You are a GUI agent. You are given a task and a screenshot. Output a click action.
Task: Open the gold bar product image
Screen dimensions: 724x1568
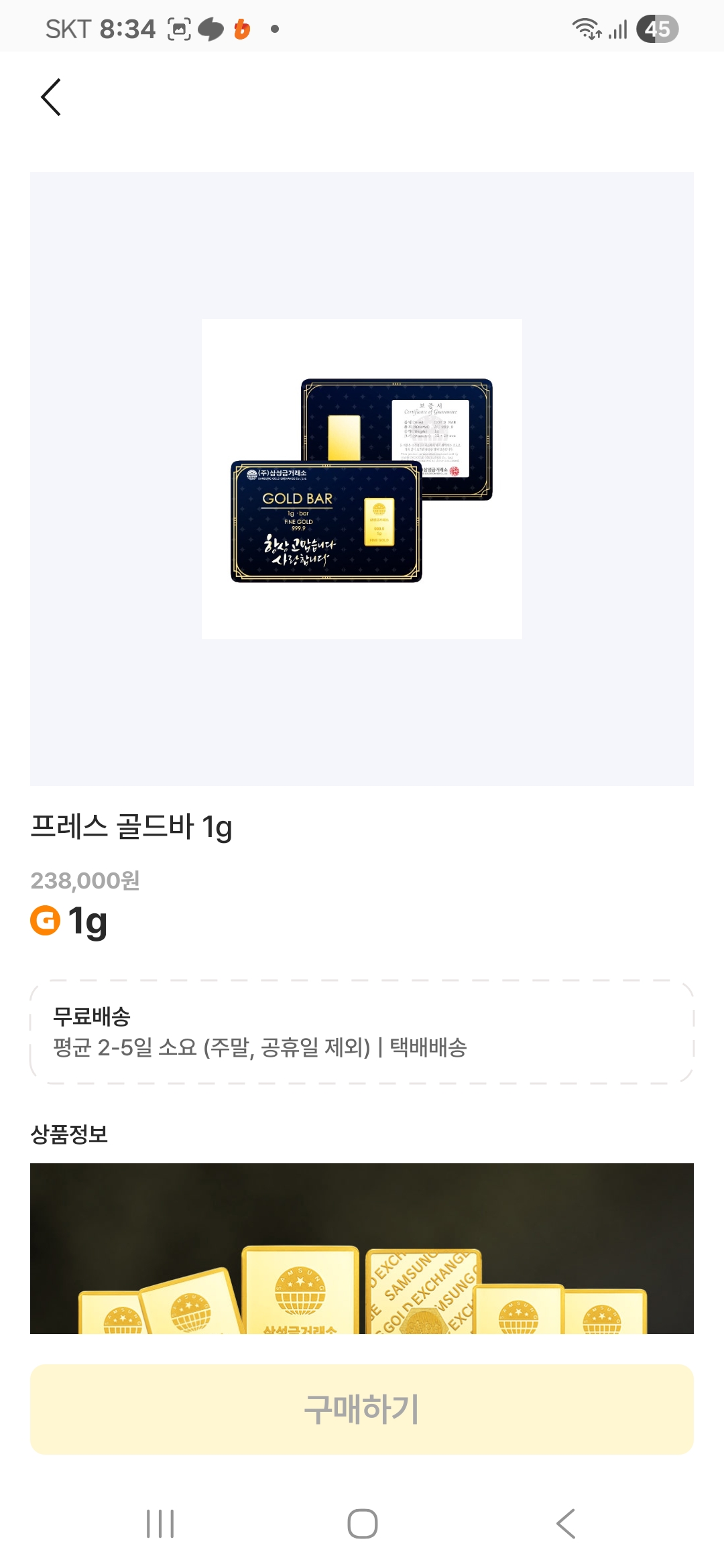click(362, 478)
